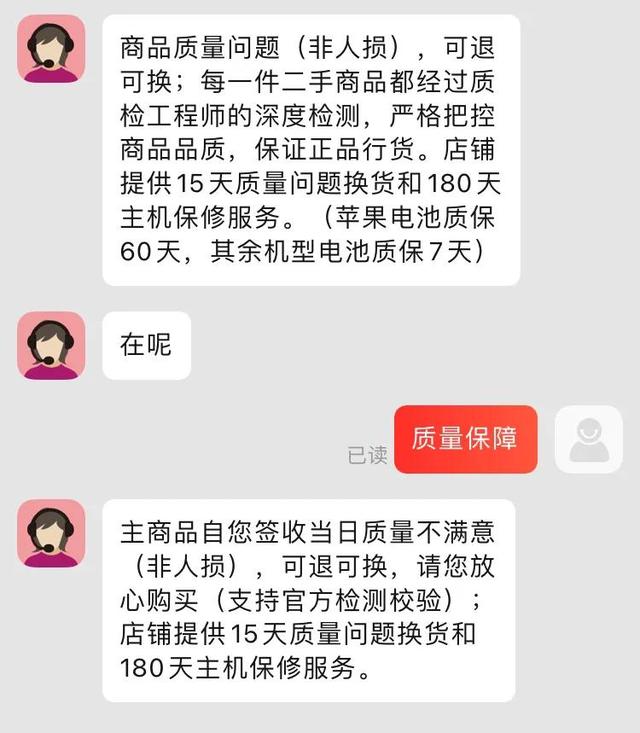Open service agent avatar beside "在呢" message
Viewport: 640px width, 733px height.
(51, 345)
